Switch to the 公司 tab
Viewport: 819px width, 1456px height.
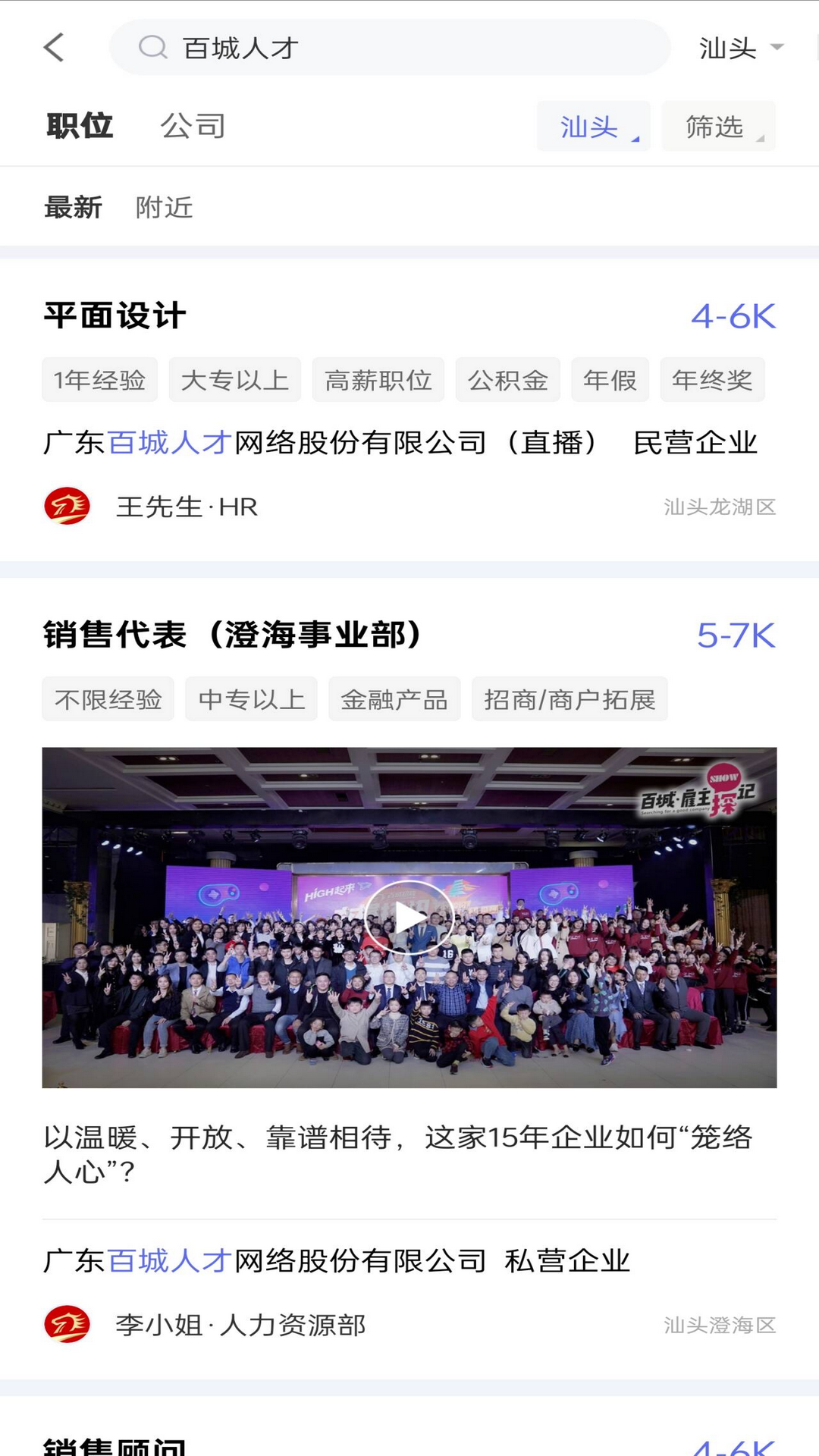click(193, 126)
